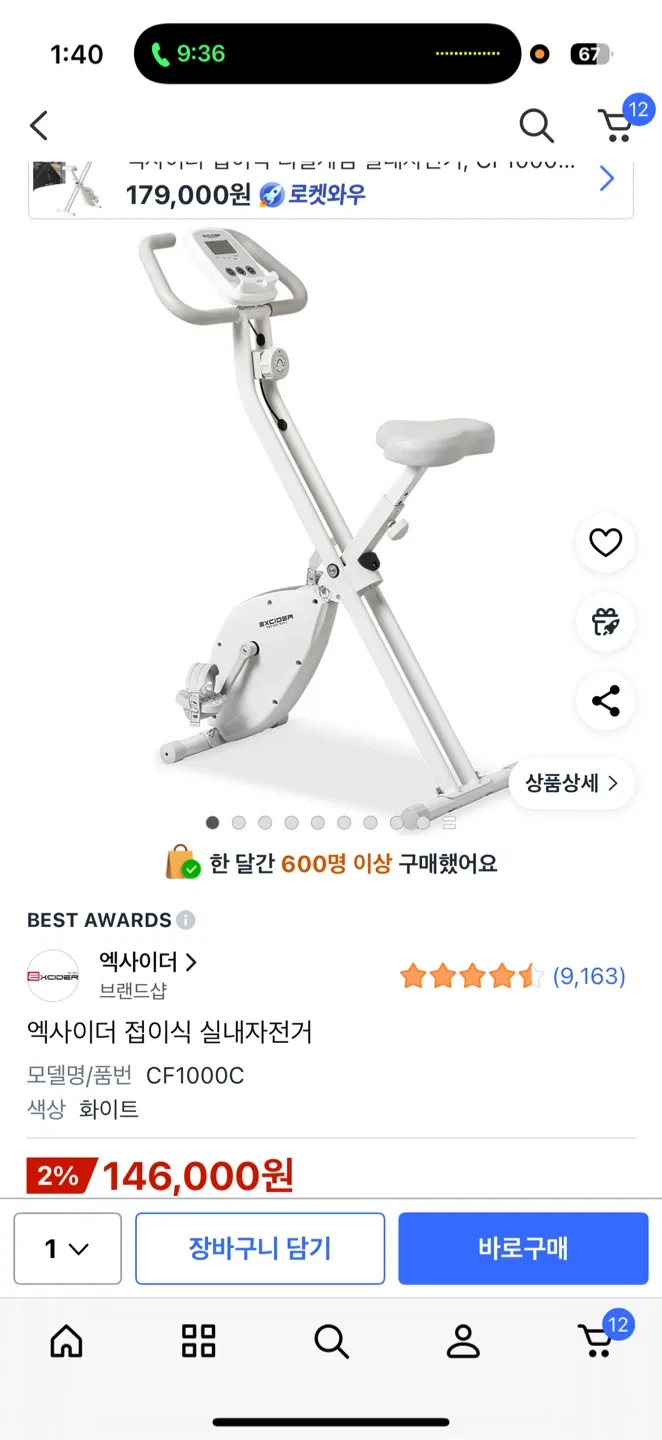Open the My profile tab
Screen dimensions: 662x1440
click(463, 1341)
